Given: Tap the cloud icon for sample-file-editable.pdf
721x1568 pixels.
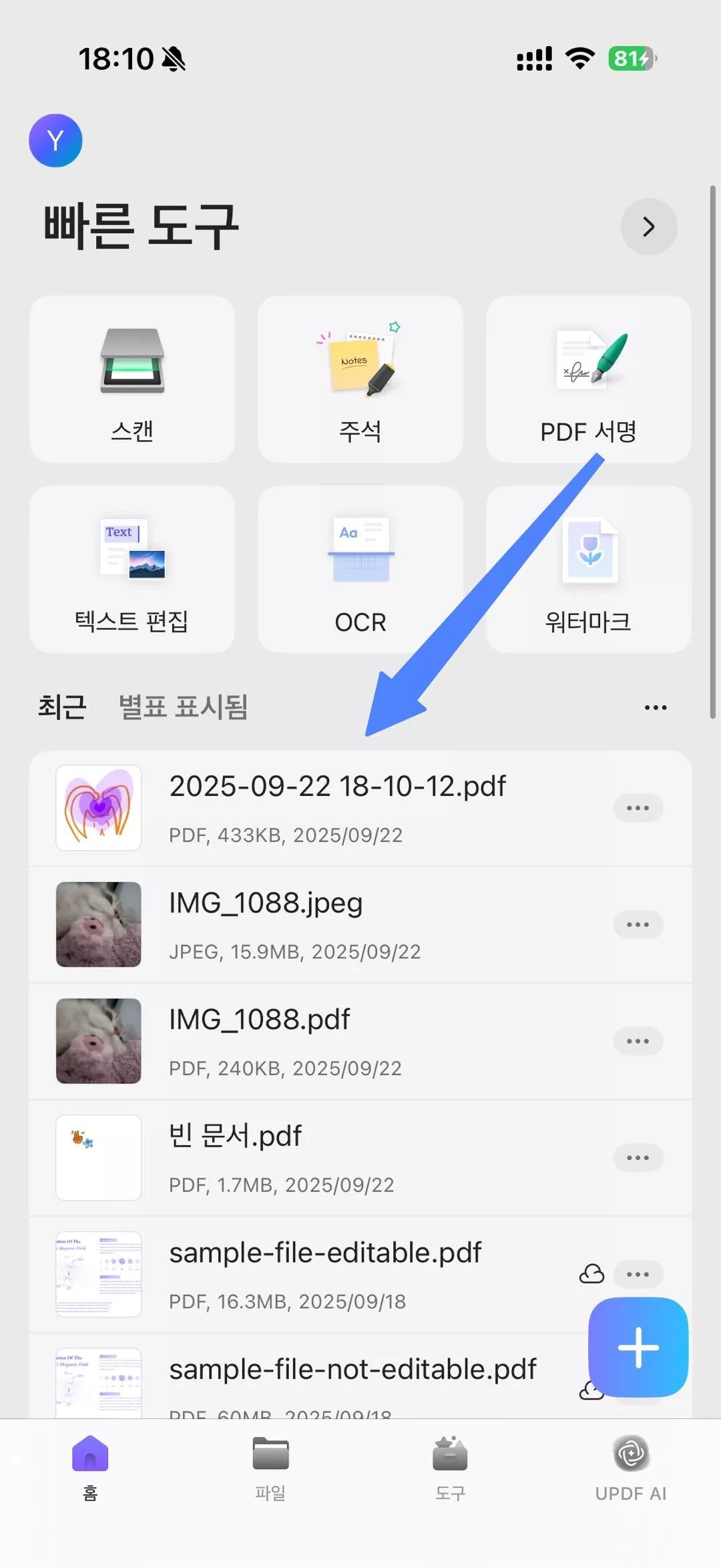Looking at the screenshot, I should click(x=591, y=1274).
